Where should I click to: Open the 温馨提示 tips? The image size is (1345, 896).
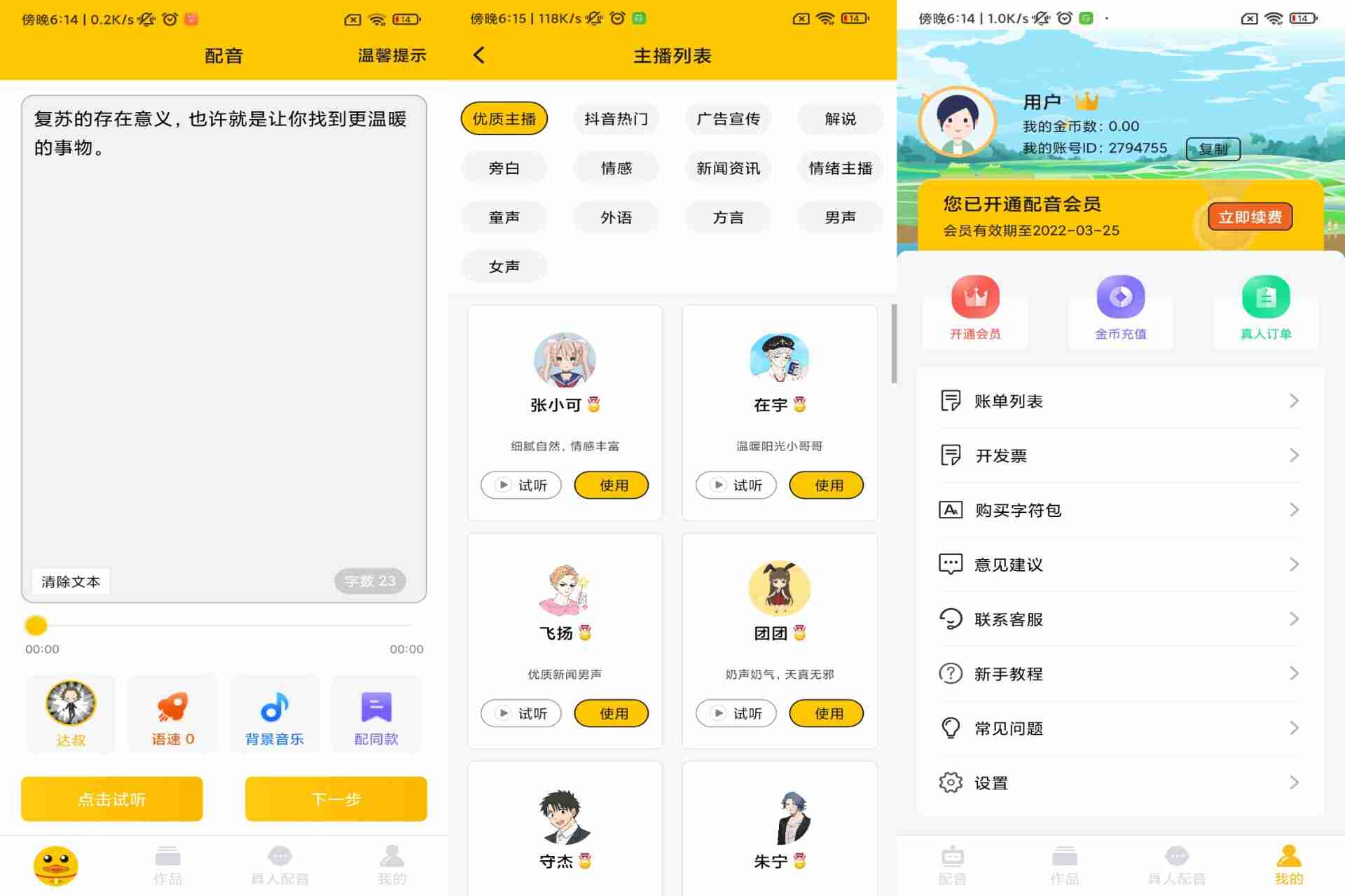tap(392, 55)
